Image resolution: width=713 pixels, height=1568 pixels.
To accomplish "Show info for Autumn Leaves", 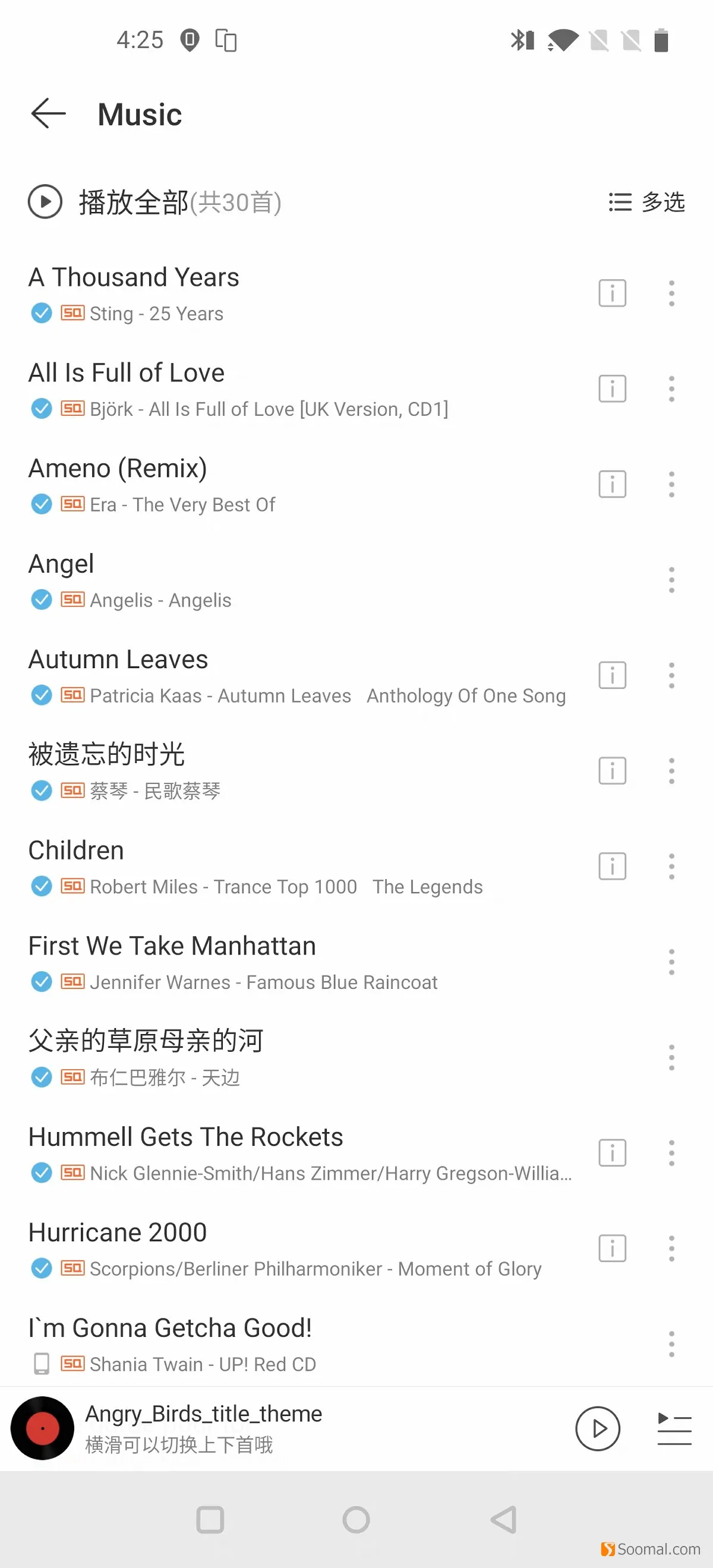I will click(x=612, y=676).
